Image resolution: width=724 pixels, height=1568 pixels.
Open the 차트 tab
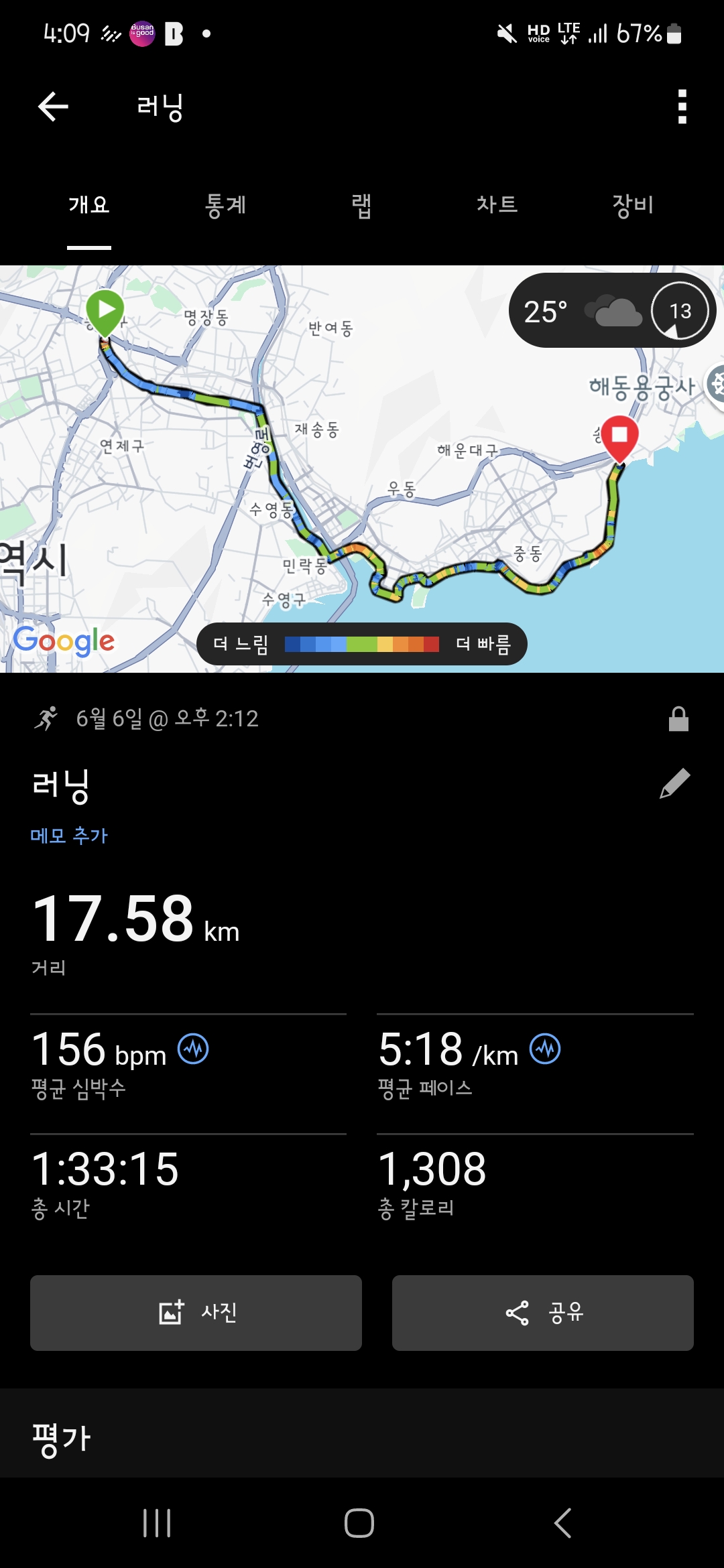pos(497,205)
